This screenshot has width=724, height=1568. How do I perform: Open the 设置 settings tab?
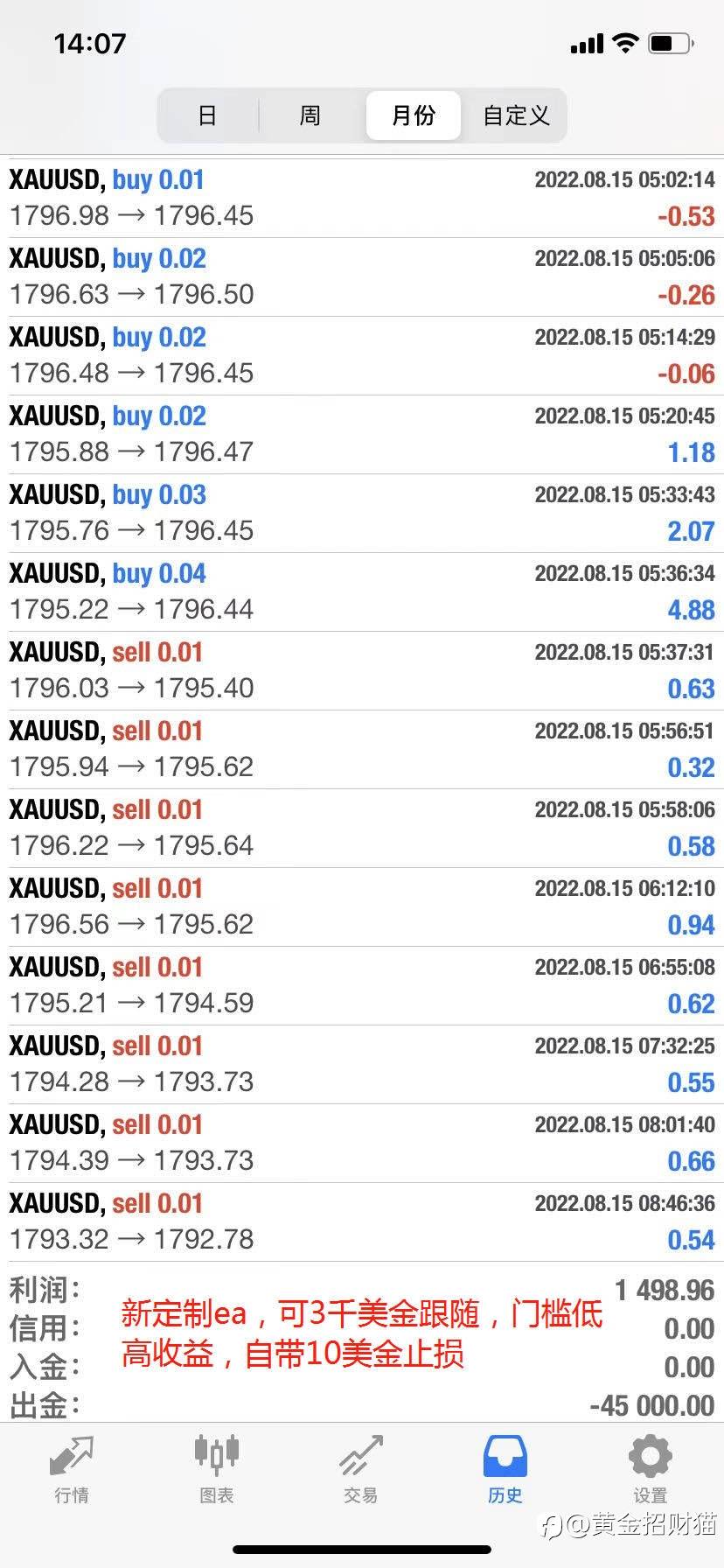650,1468
